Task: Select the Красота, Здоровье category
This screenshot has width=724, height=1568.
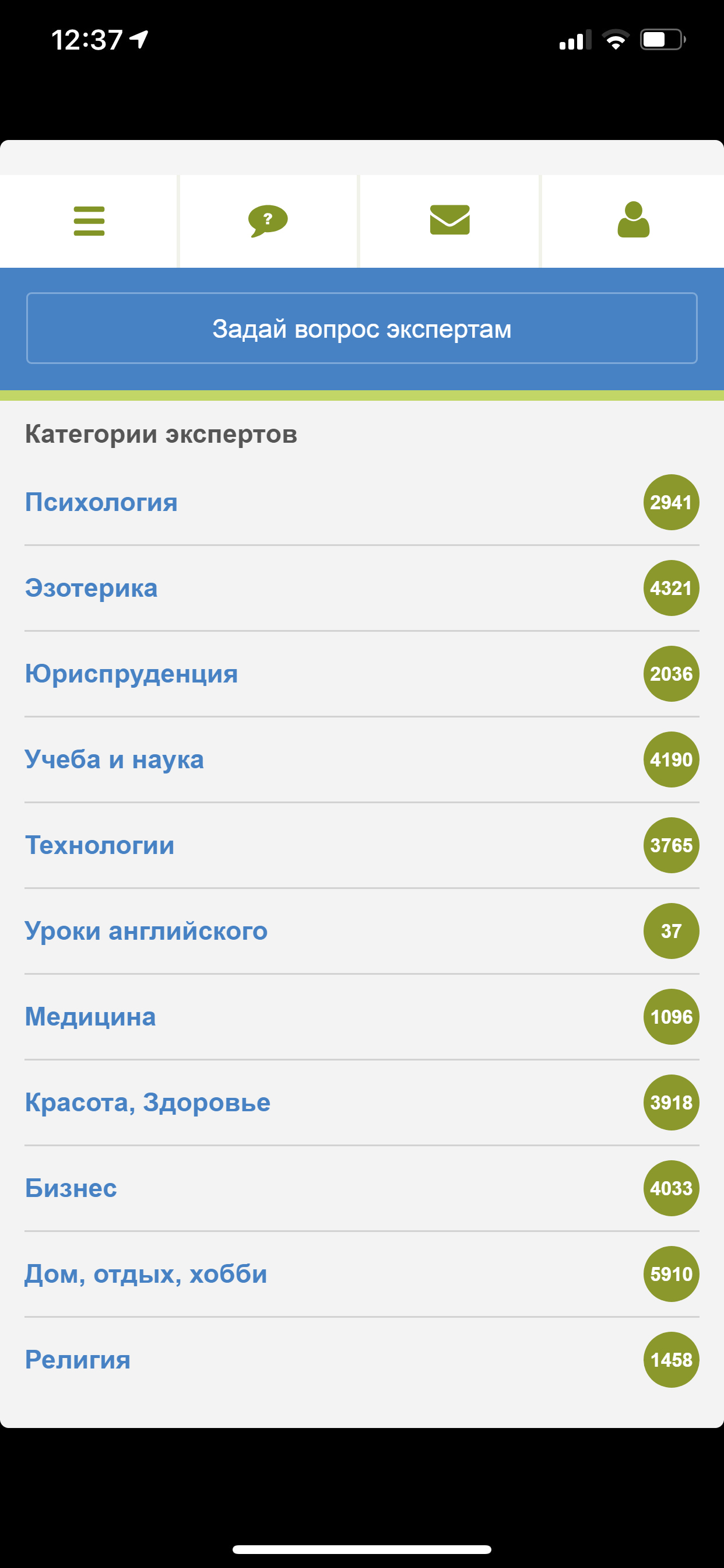Action: click(148, 1102)
